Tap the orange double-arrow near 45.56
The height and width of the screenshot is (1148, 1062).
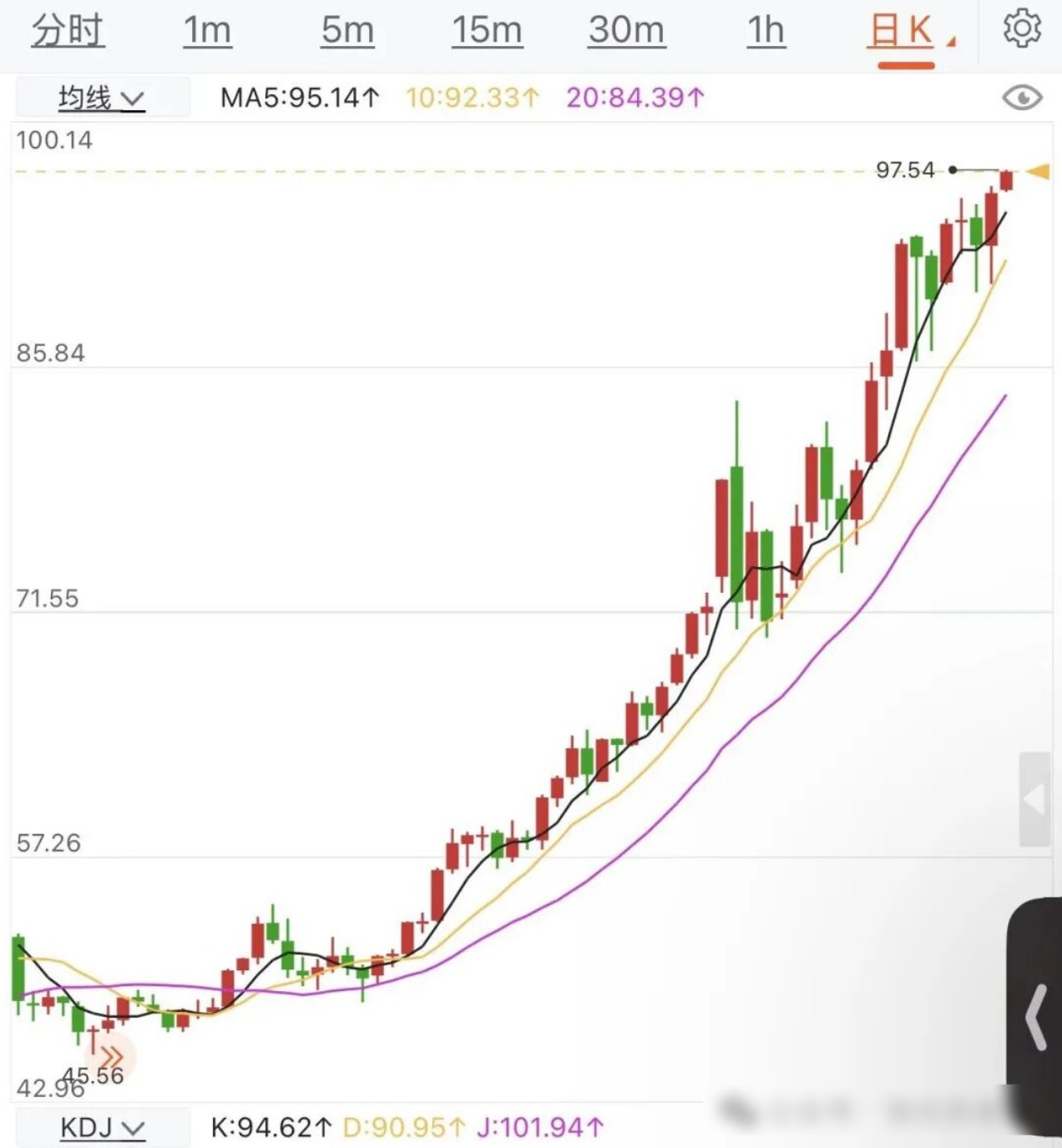click(111, 1055)
